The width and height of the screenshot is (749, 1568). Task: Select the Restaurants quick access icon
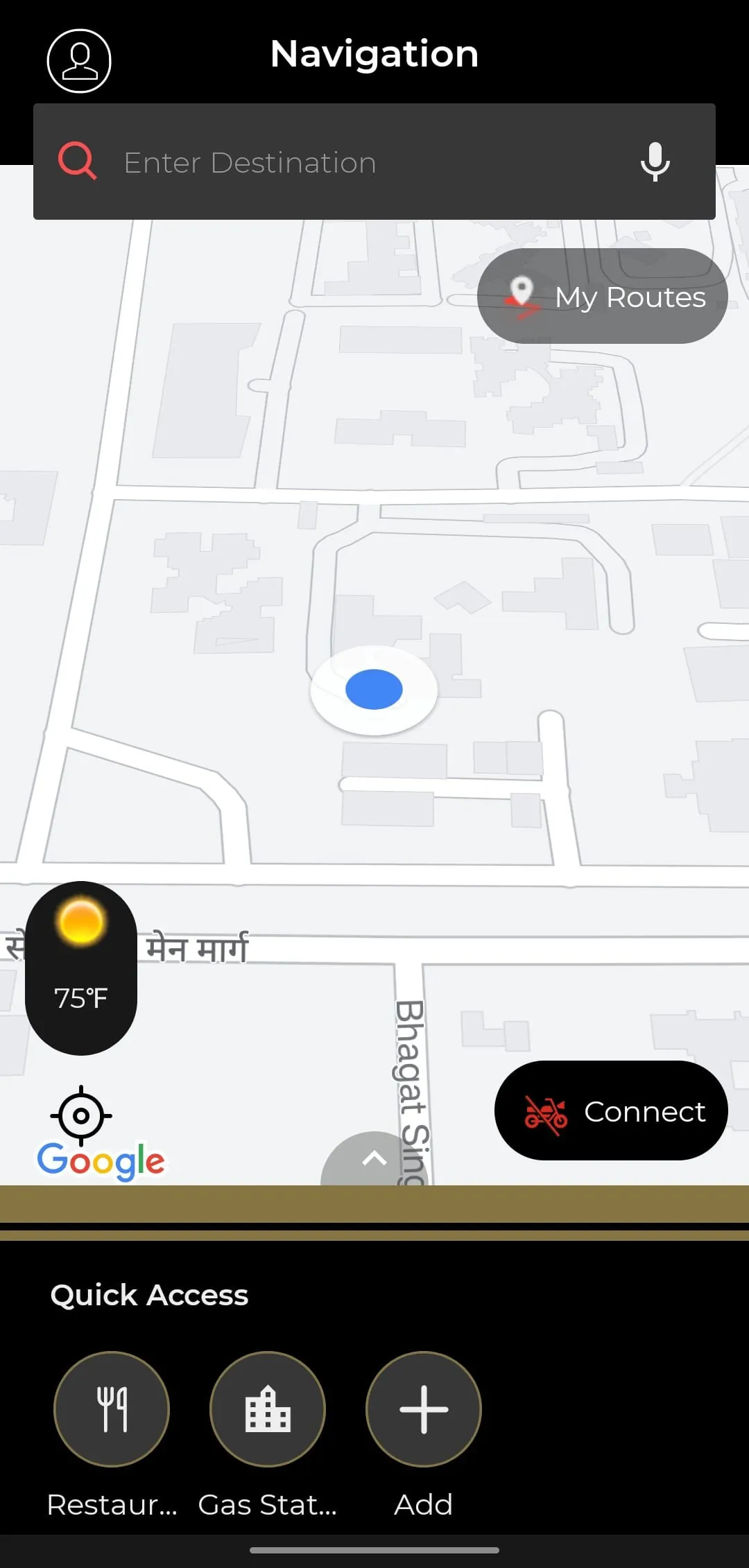[x=112, y=1409]
